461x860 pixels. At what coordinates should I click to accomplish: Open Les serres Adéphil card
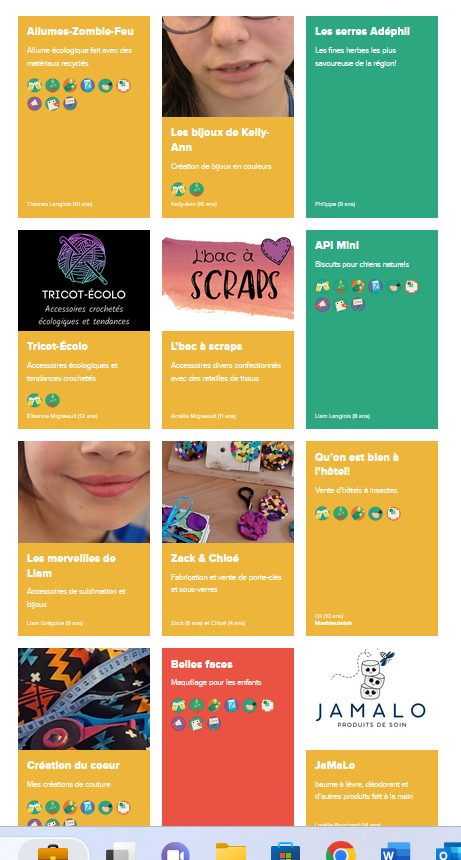[x=372, y=117]
